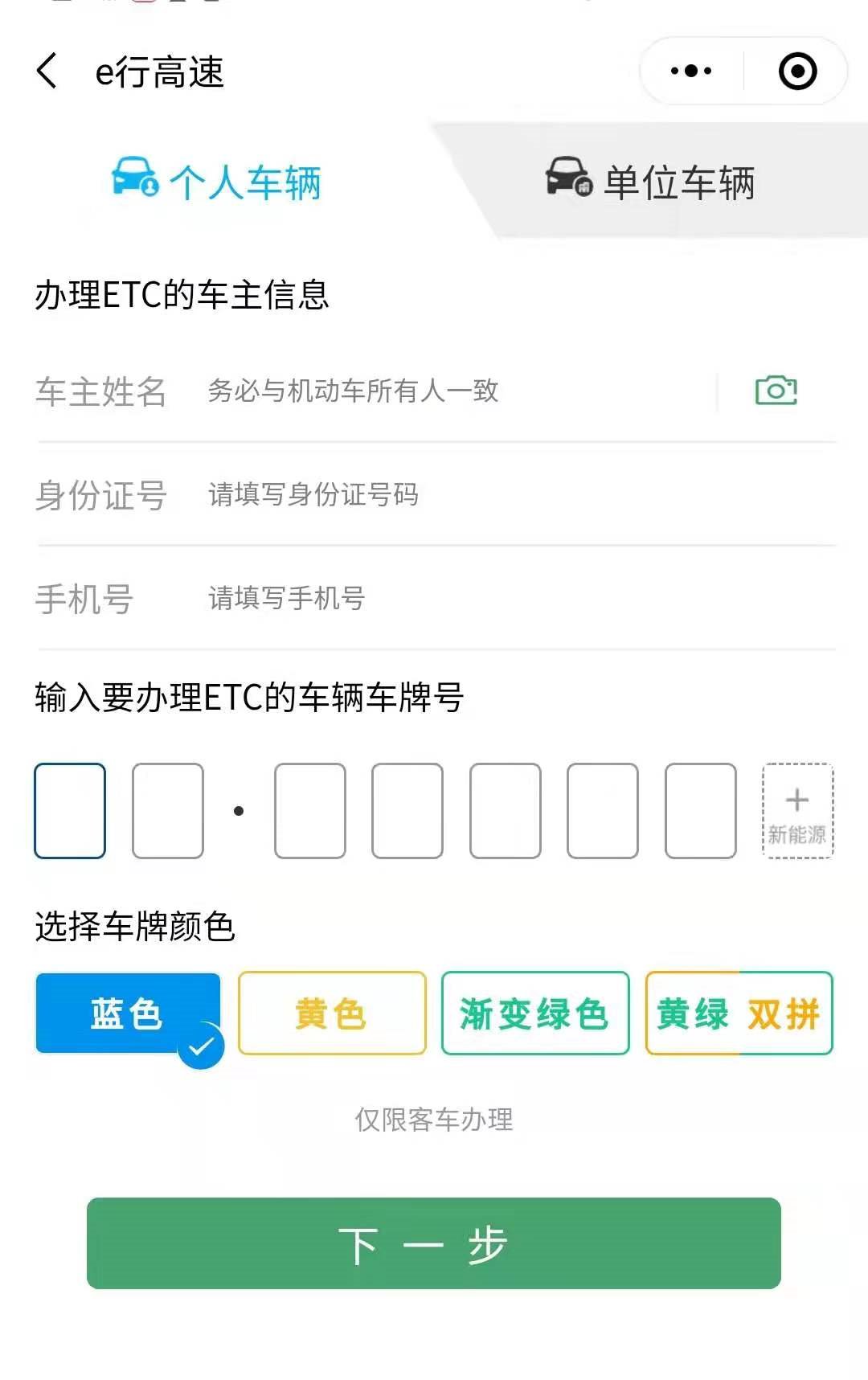Close the mini program via the circle icon
The height and width of the screenshot is (1380, 868).
(797, 72)
